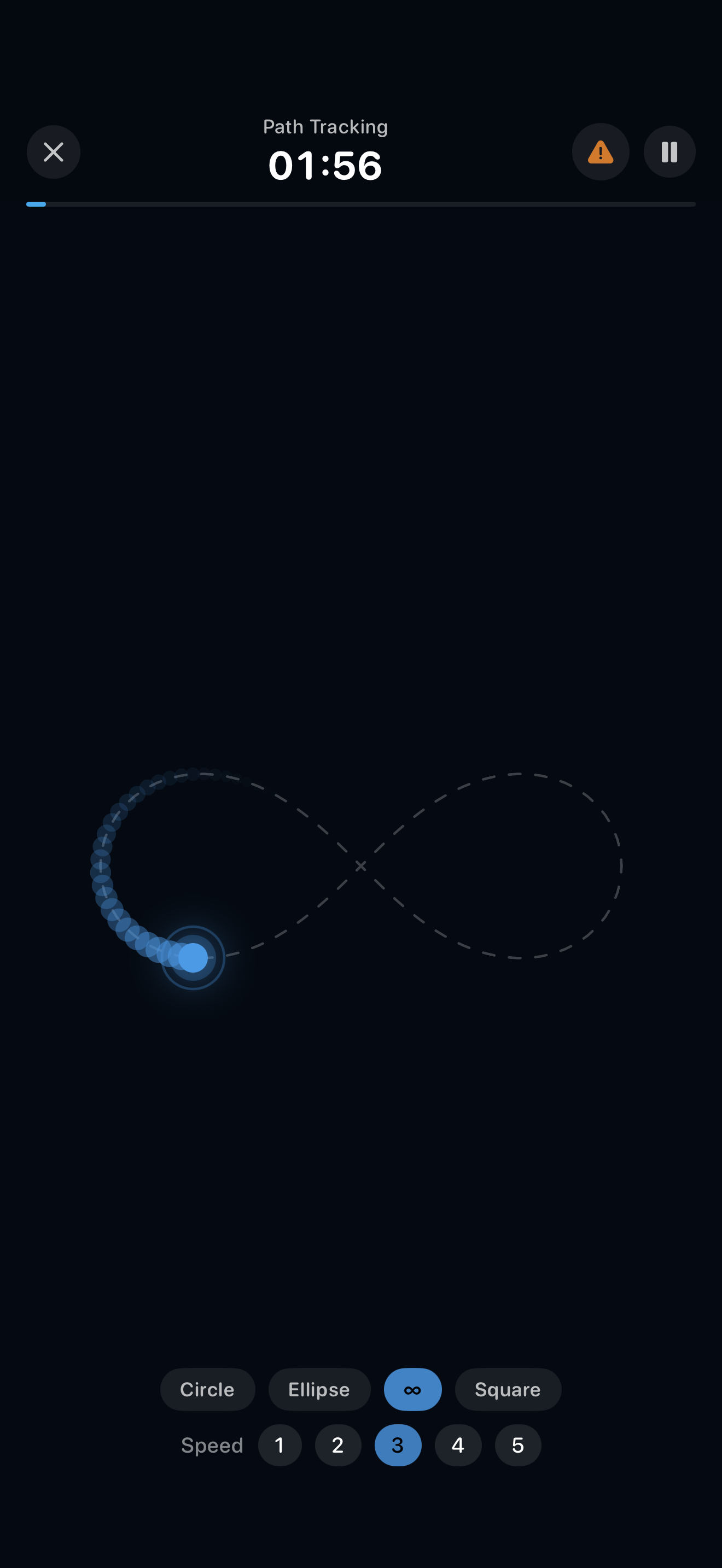Set speed to 1
This screenshot has width=722, height=1568.
click(x=280, y=1445)
